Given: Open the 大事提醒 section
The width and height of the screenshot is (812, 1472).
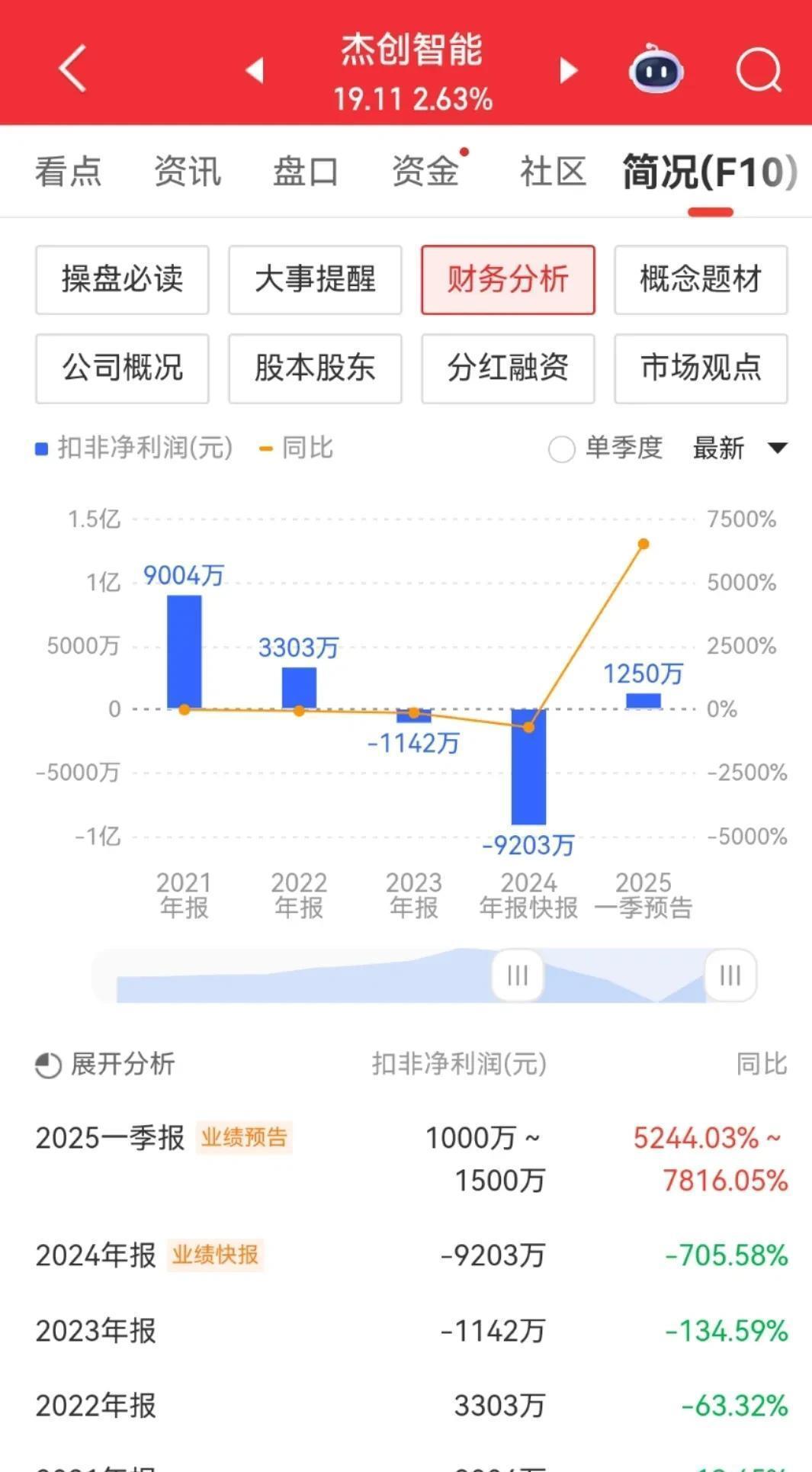Looking at the screenshot, I should (x=315, y=279).
